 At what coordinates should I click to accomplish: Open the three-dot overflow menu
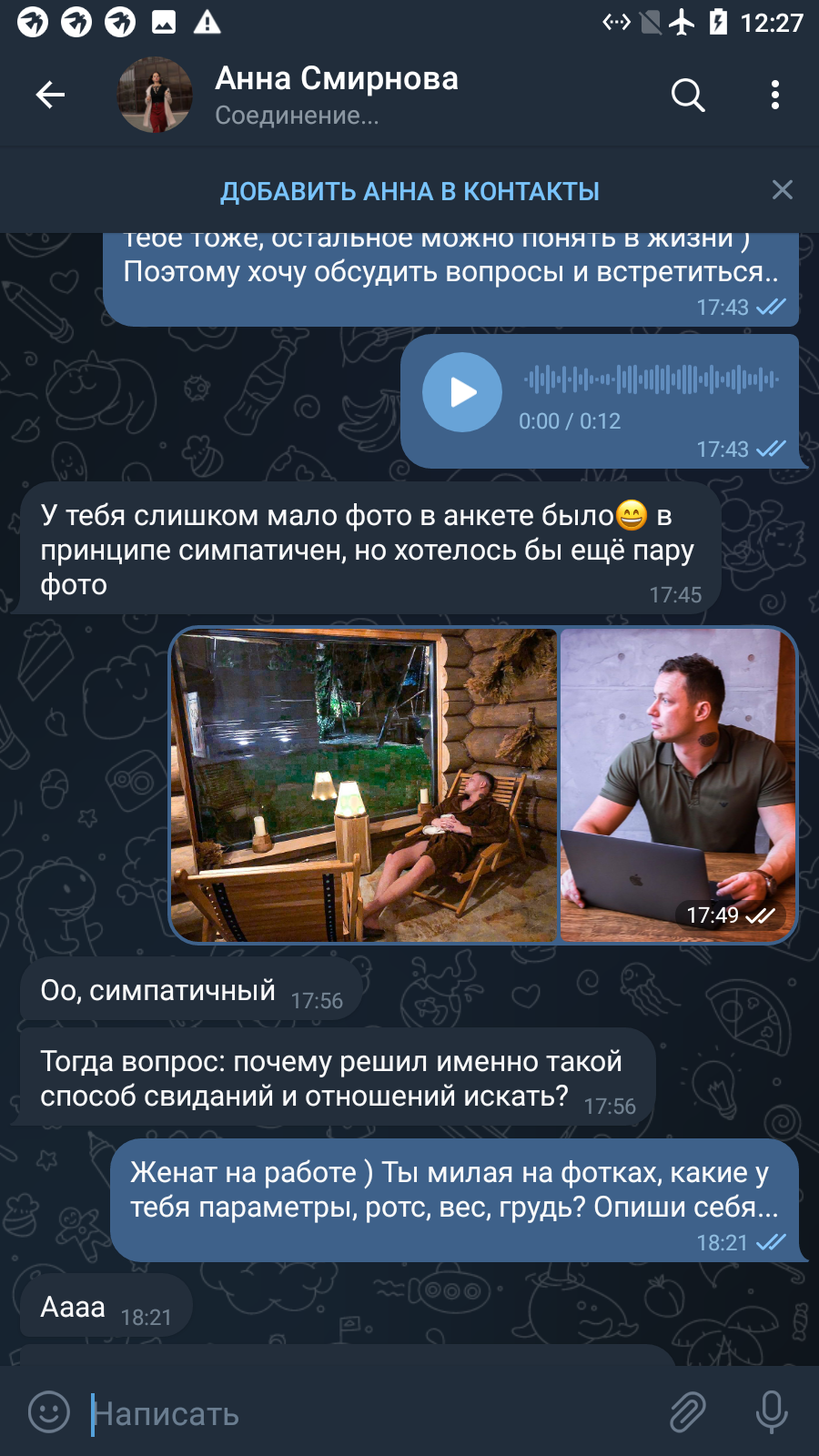[774, 95]
